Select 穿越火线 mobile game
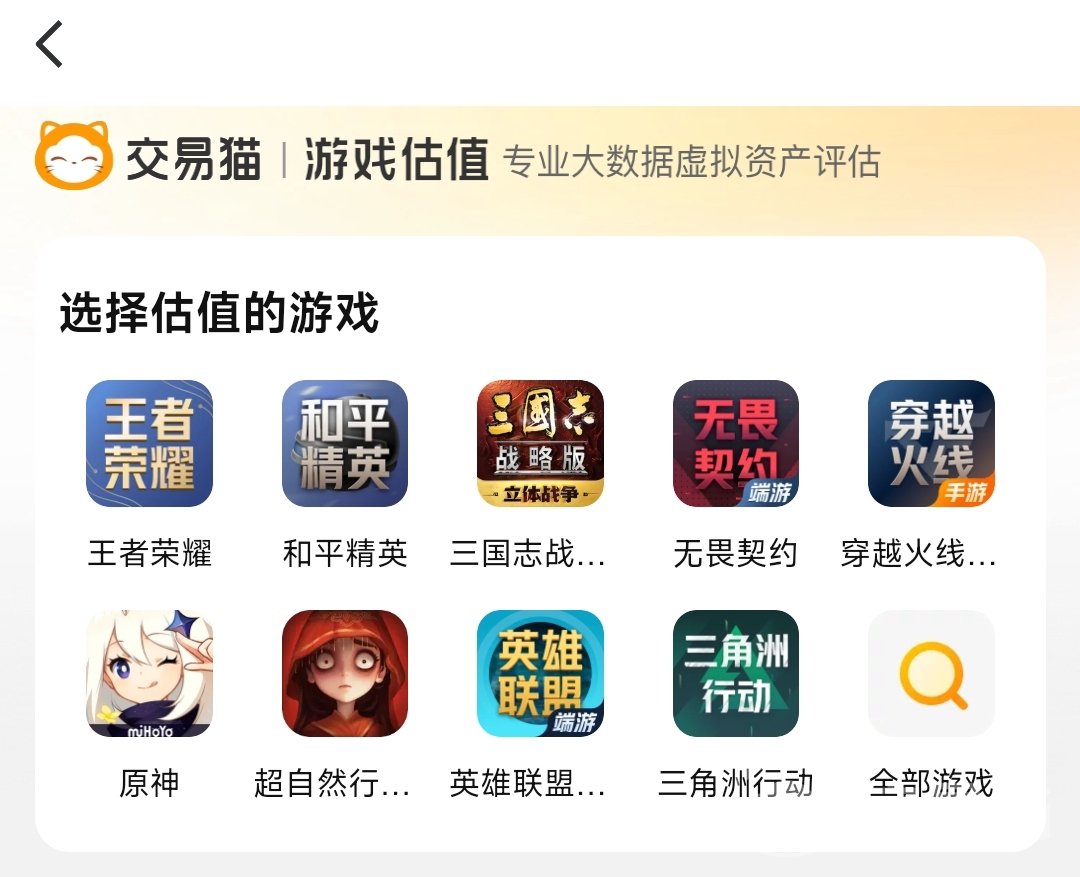 point(931,443)
